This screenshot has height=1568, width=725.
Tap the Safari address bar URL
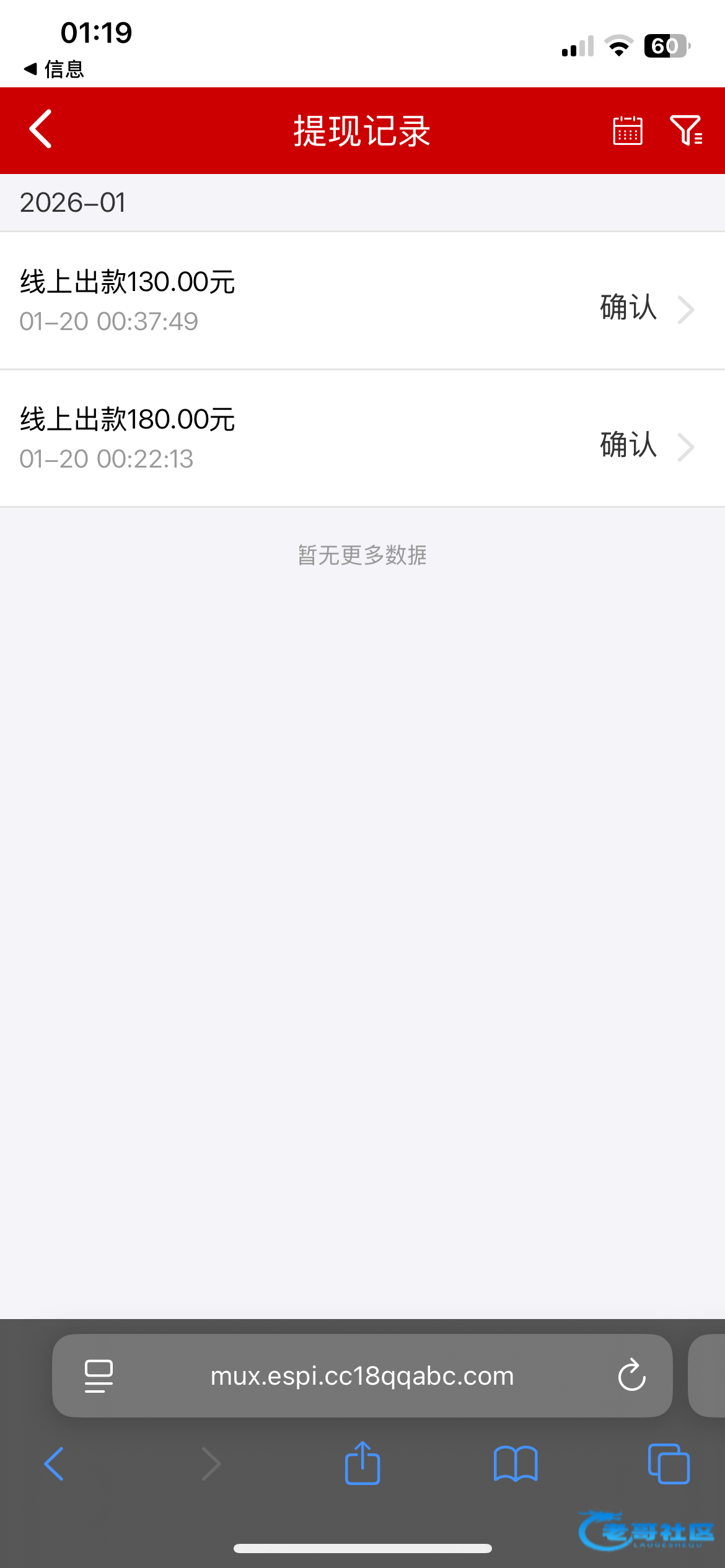[x=362, y=1376]
